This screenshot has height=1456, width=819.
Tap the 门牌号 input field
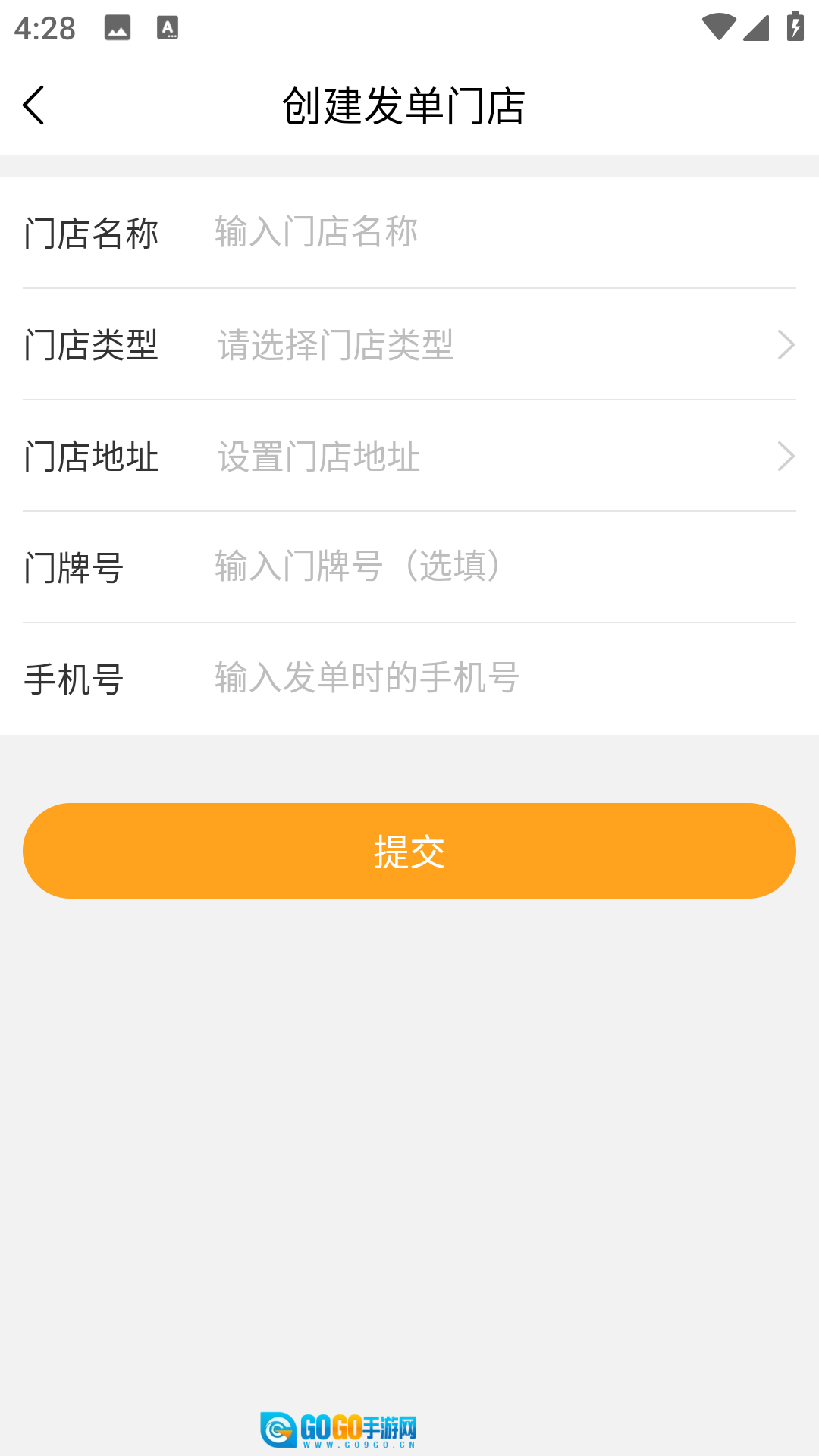(500, 566)
